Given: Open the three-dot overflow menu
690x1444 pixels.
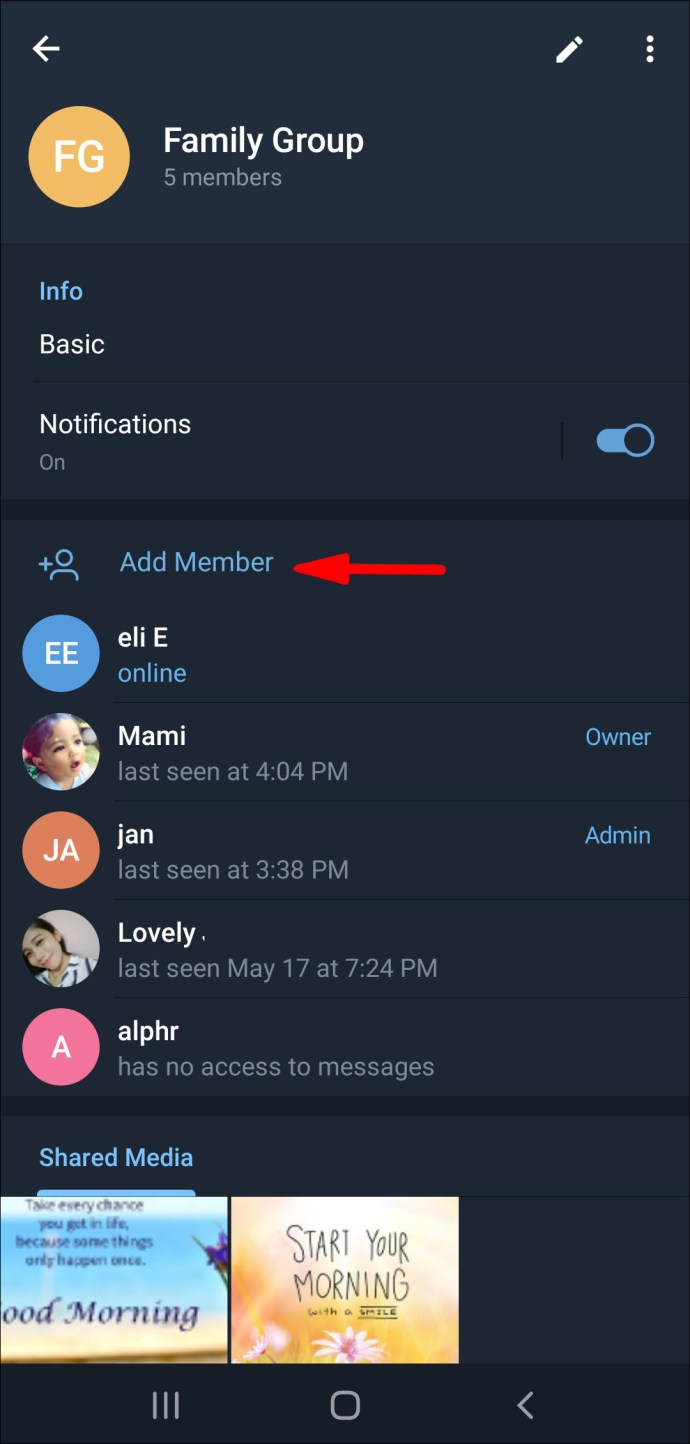Looking at the screenshot, I should click(650, 49).
